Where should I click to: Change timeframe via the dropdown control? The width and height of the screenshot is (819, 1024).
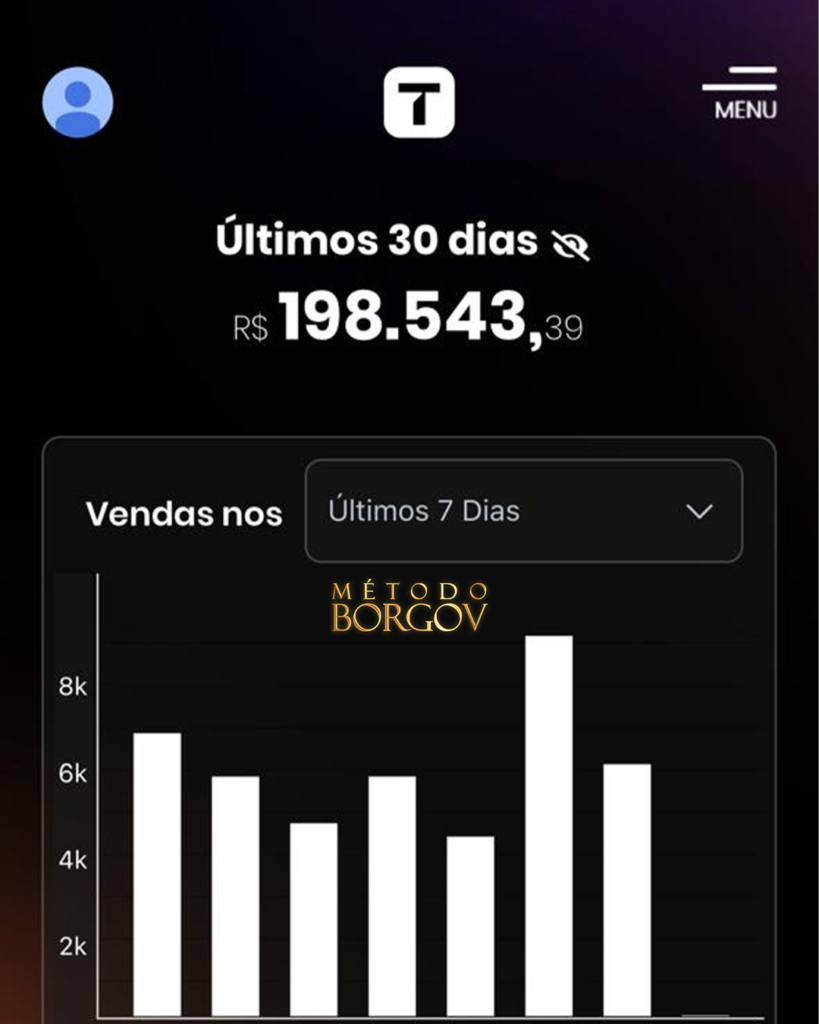pos(522,511)
